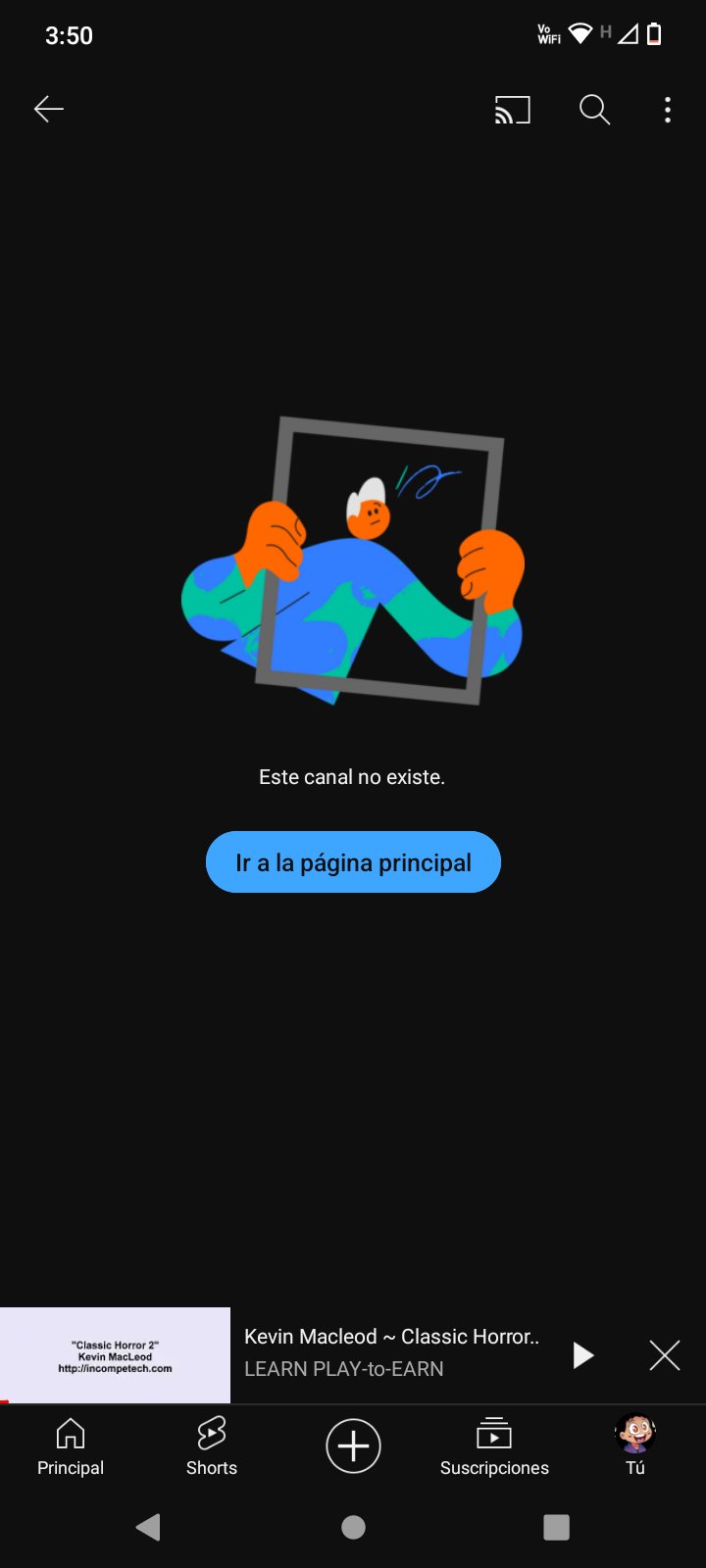Open the create plus button

(x=353, y=1445)
